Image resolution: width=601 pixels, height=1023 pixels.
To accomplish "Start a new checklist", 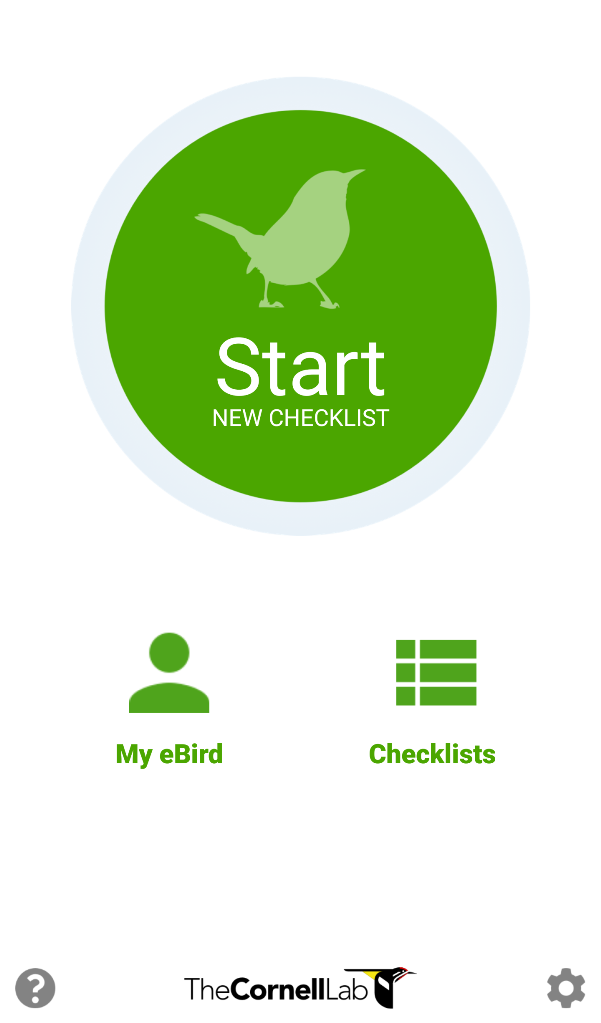I will pos(300,306).
